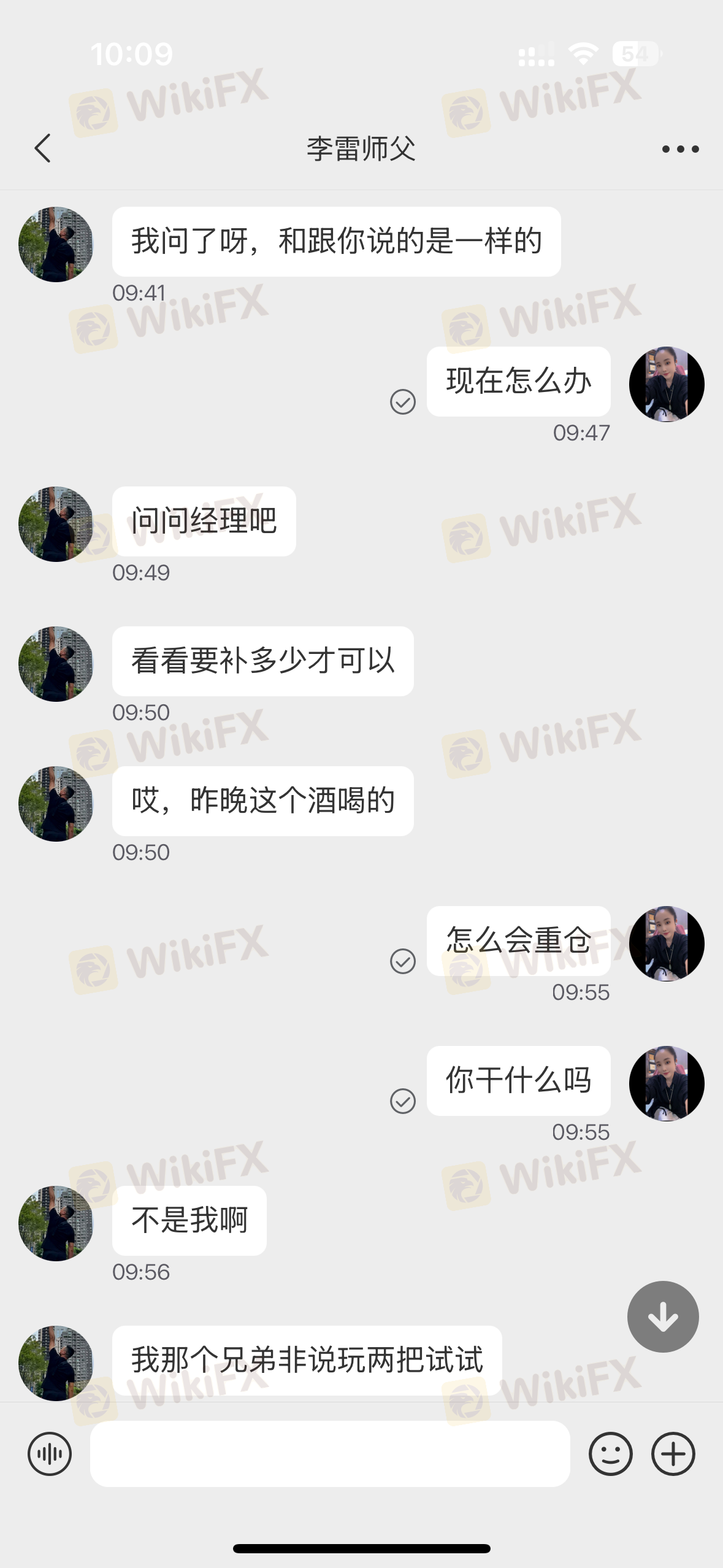Go back from 李雷师父 chat
The image size is (723, 1568).
click(42, 148)
